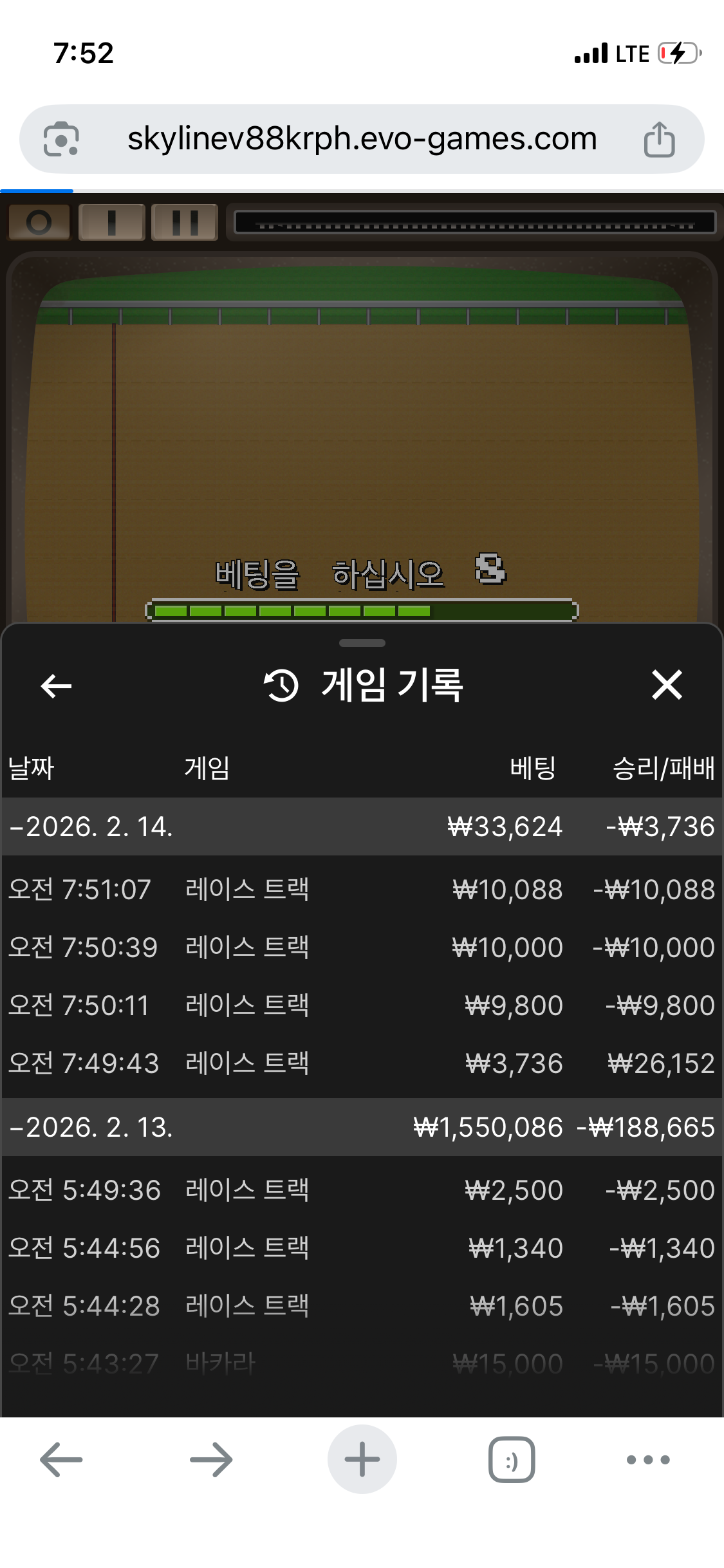Go forward in the browser
Viewport: 724px width, 1568px height.
[x=211, y=1459]
